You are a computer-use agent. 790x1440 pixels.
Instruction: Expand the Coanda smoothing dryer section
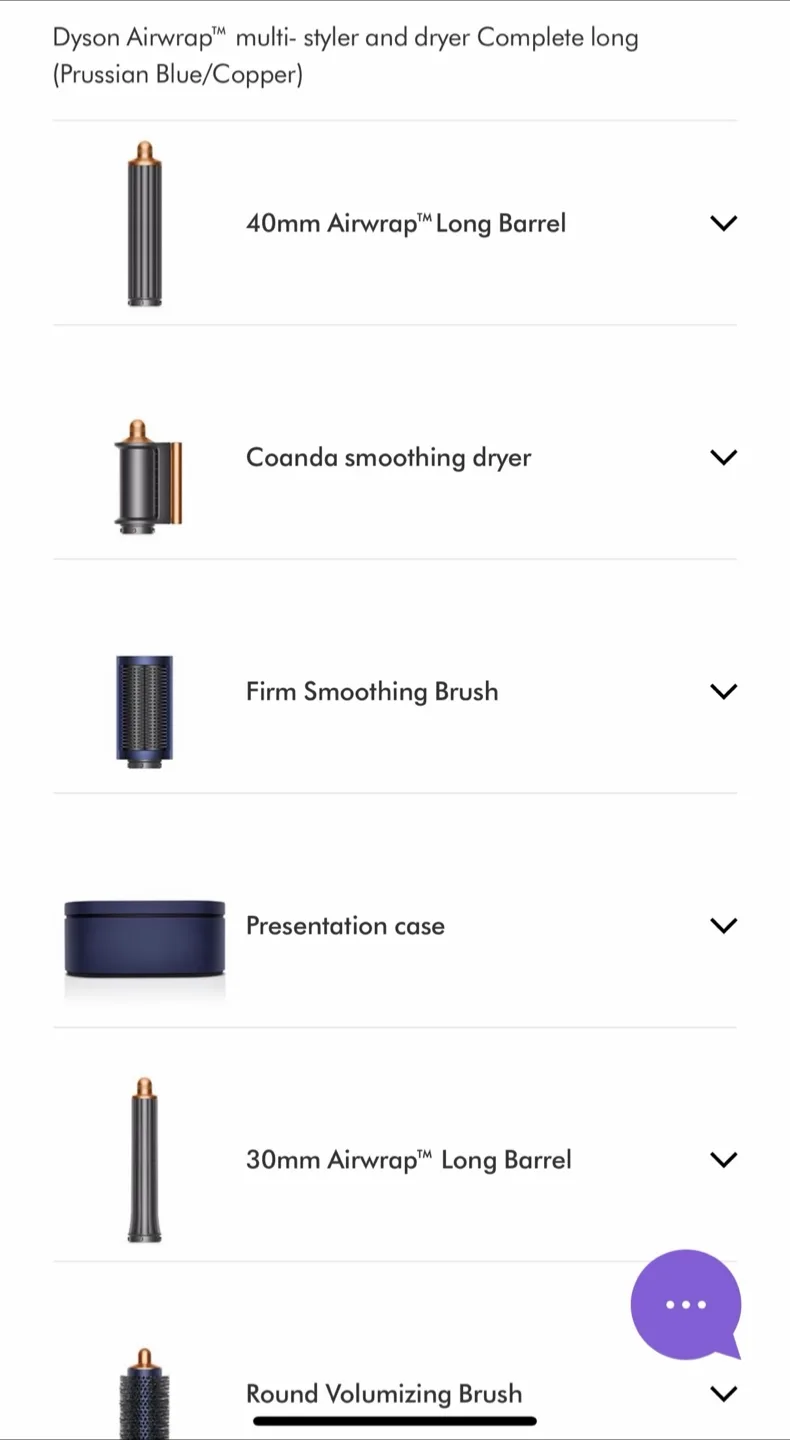(x=724, y=457)
